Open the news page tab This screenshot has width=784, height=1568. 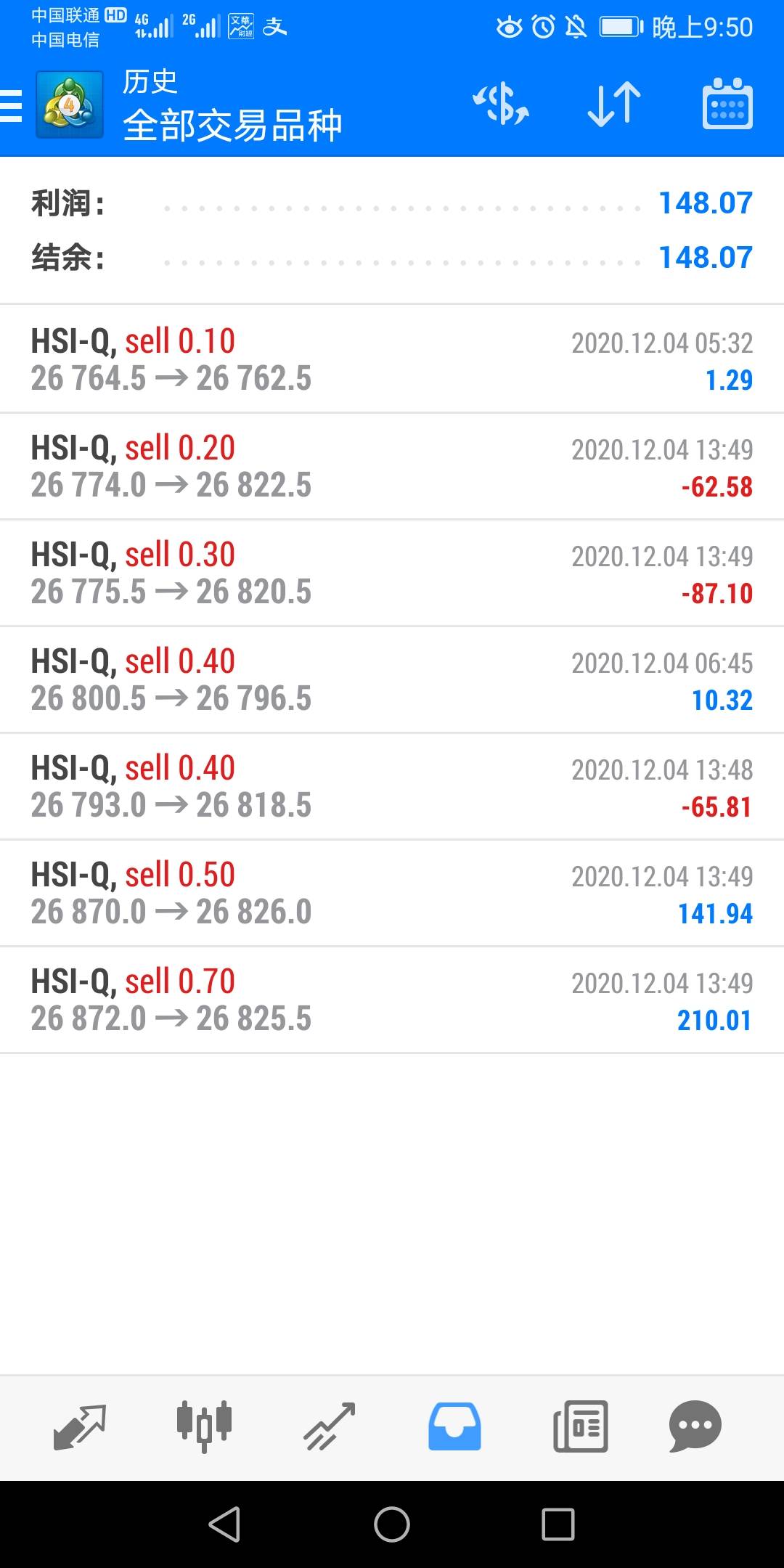580,1426
